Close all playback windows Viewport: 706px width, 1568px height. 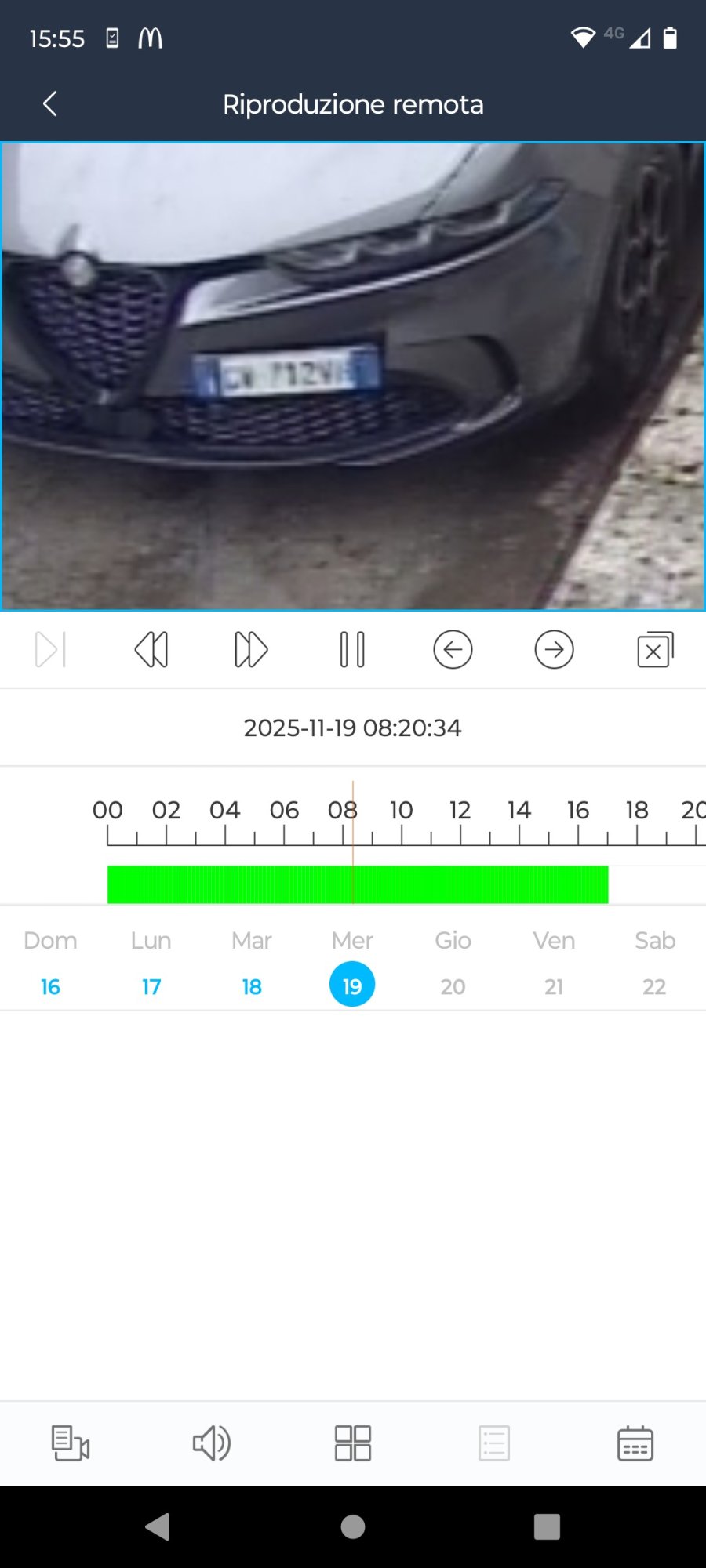click(x=655, y=650)
